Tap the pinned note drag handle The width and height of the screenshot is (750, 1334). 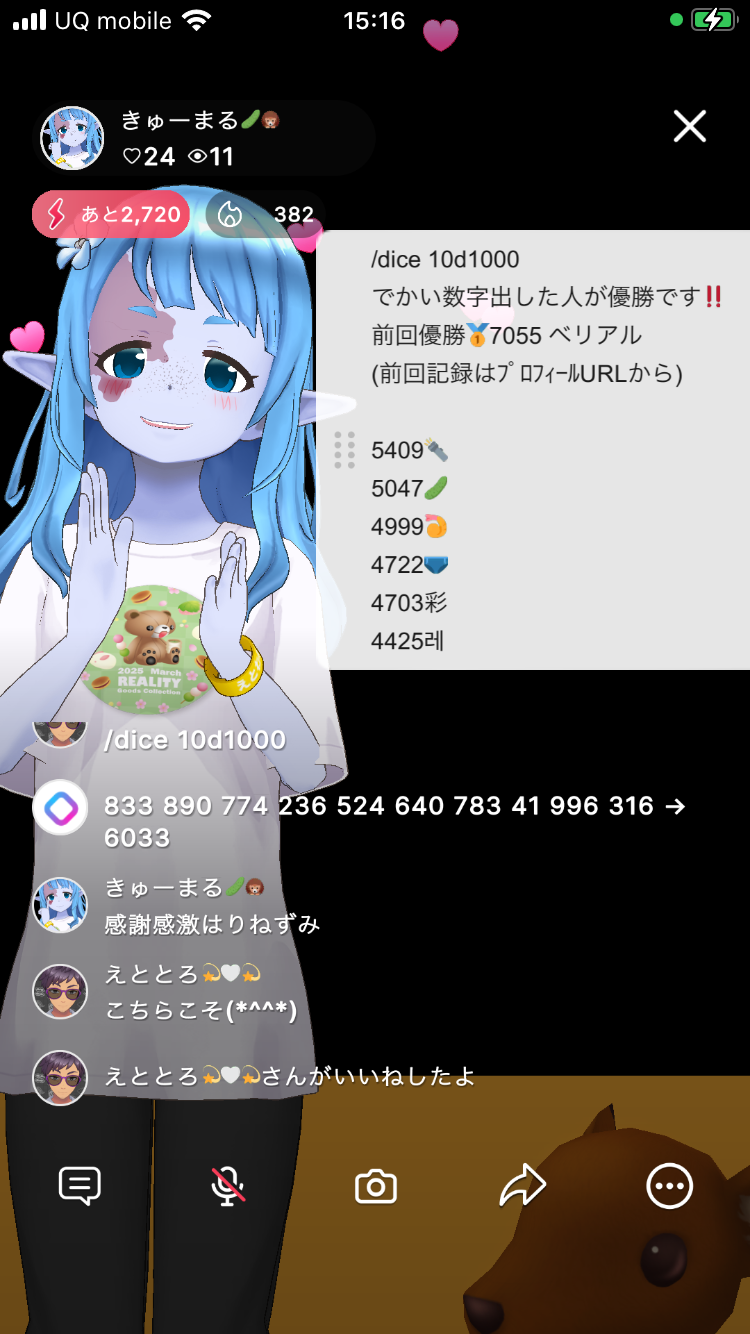(344, 450)
